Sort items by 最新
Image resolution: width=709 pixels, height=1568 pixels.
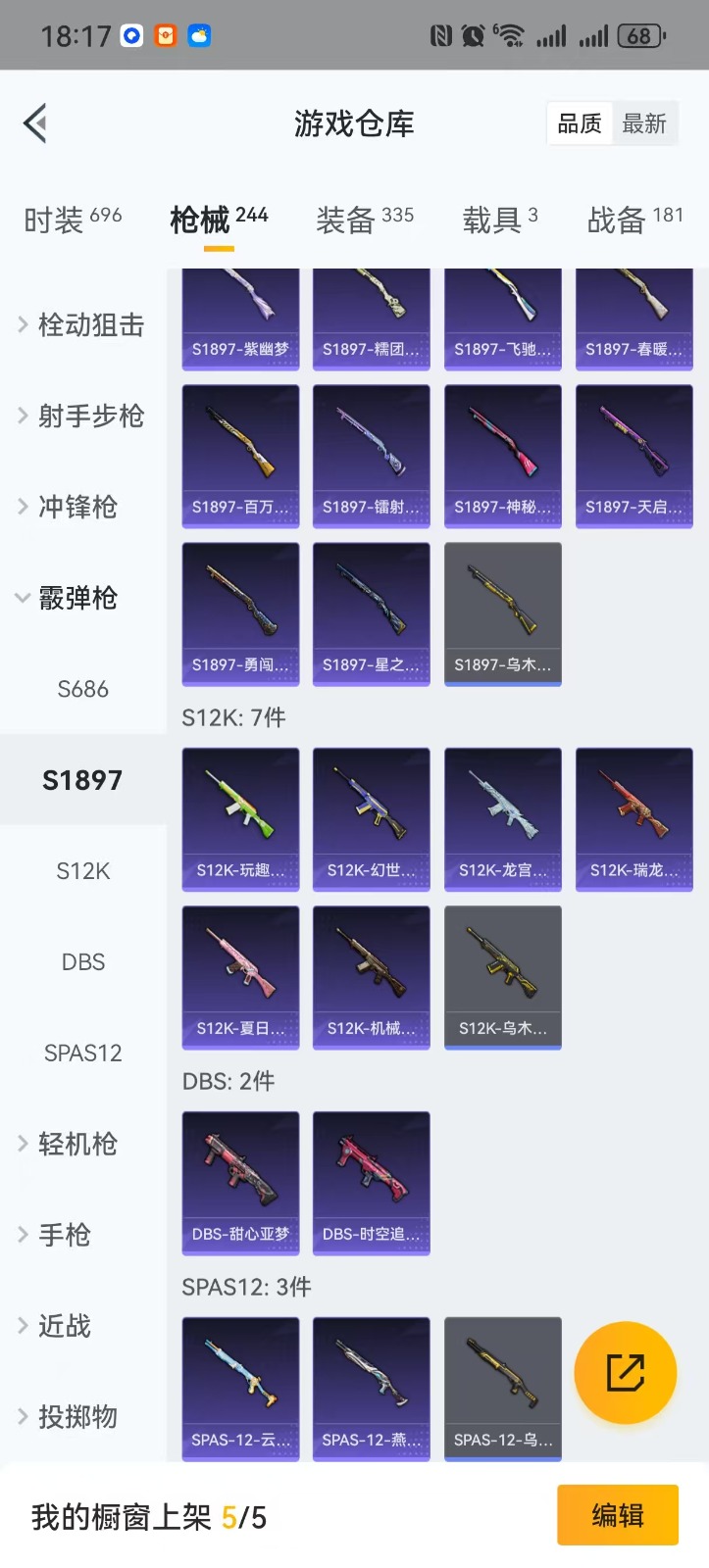(644, 124)
